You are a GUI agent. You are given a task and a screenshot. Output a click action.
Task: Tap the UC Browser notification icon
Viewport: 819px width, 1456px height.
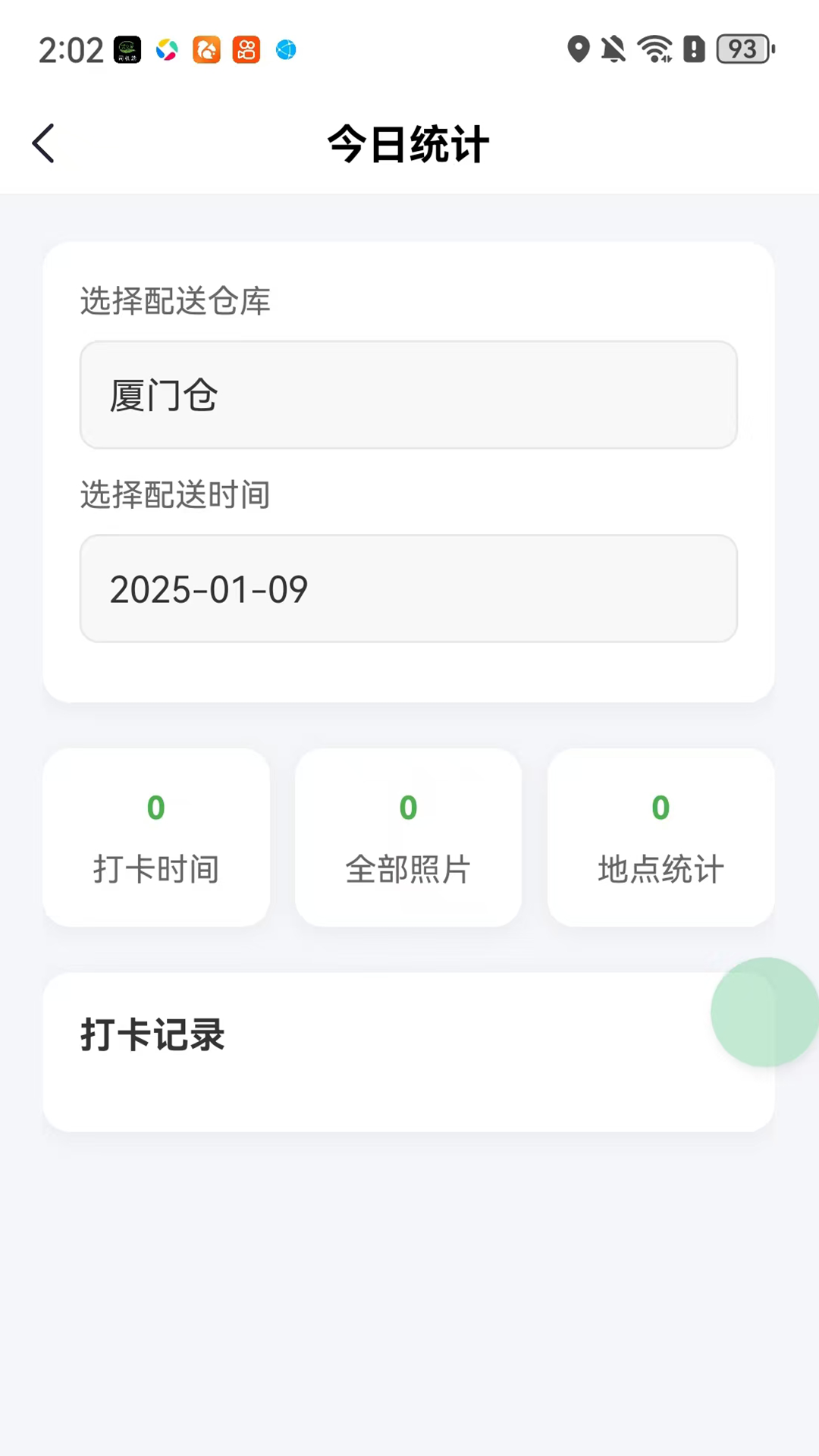(206, 49)
